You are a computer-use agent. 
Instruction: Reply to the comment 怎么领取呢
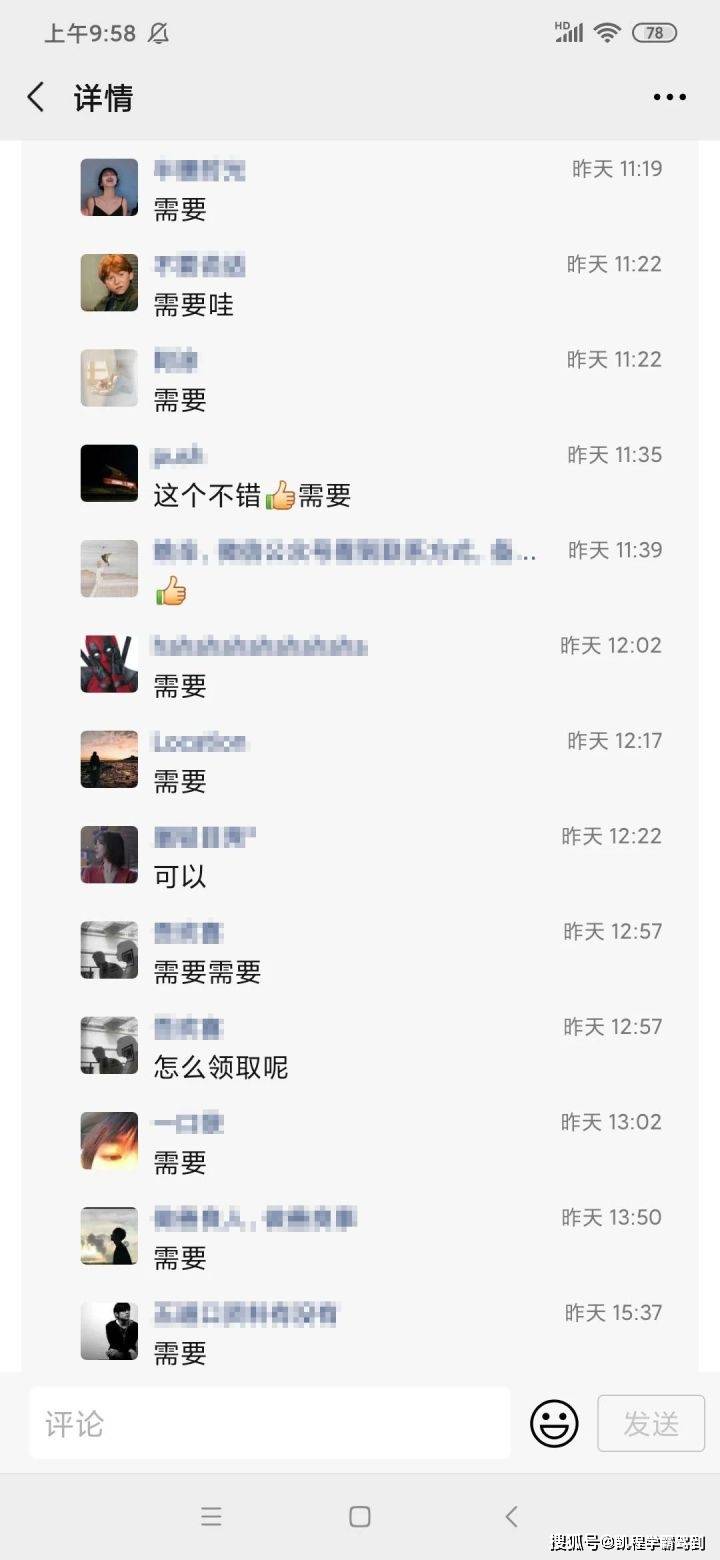tap(220, 1068)
